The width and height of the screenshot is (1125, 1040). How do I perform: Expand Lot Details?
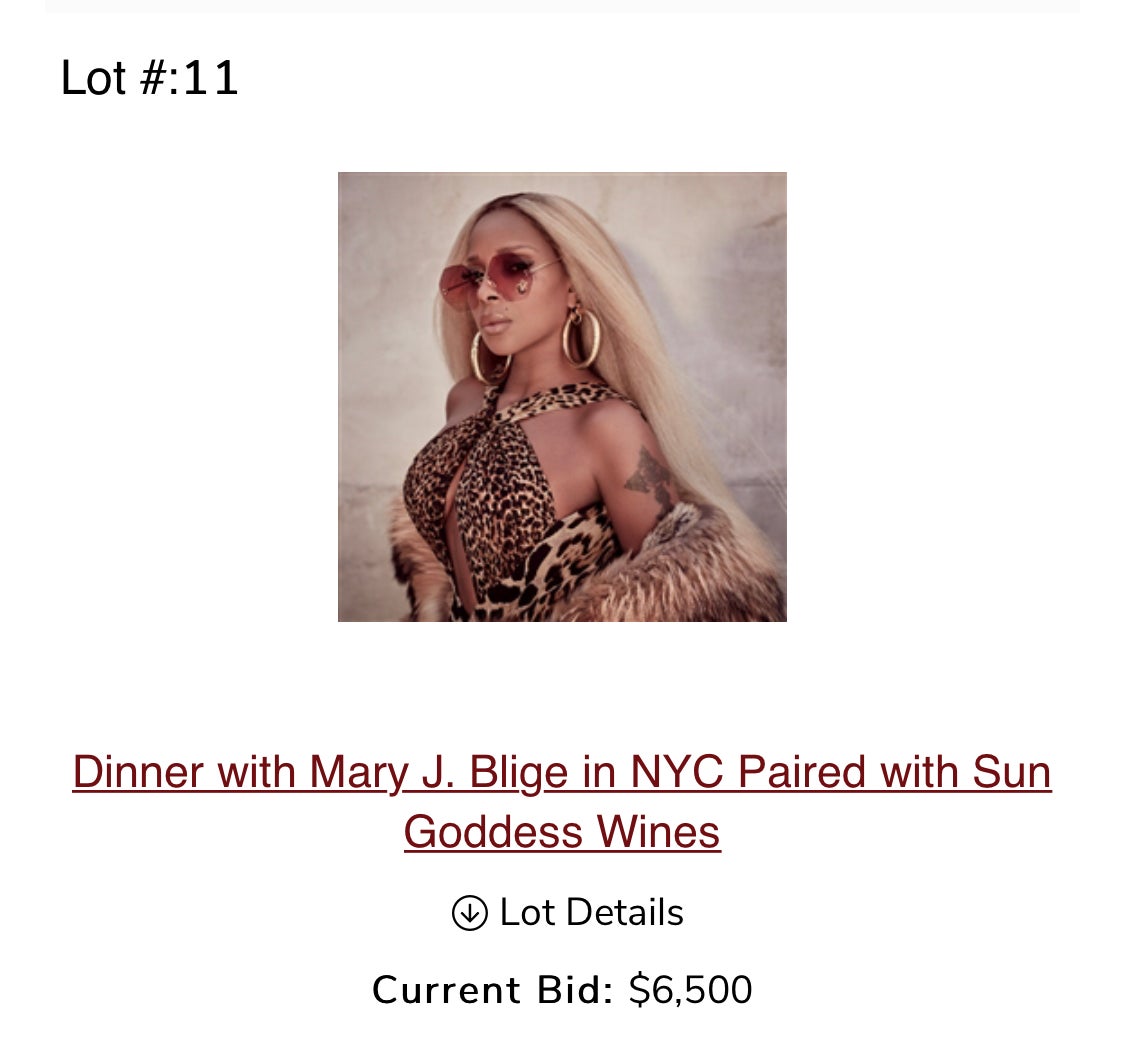coord(568,912)
